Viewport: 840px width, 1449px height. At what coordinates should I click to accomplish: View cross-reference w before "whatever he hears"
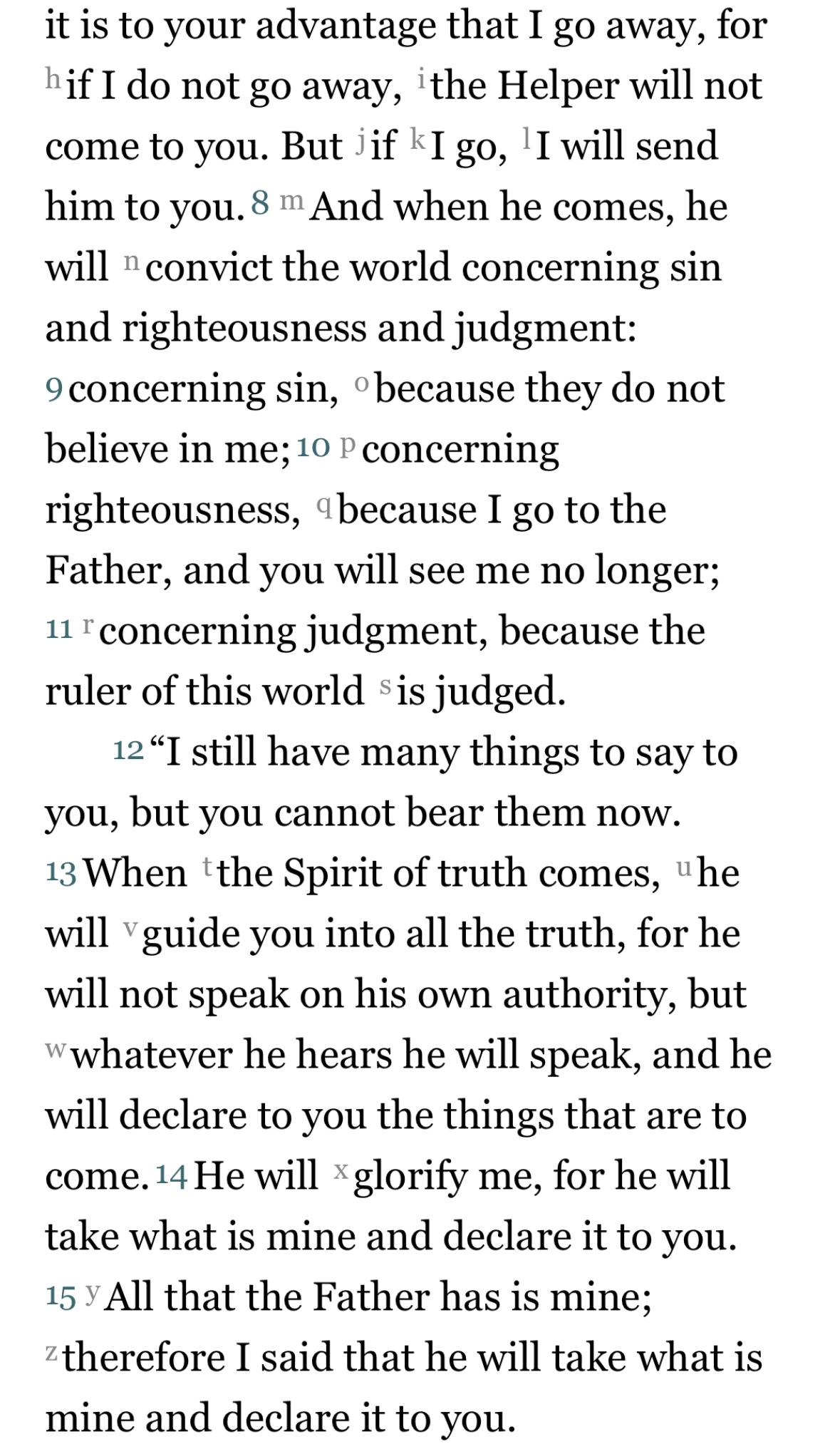click(x=56, y=1049)
